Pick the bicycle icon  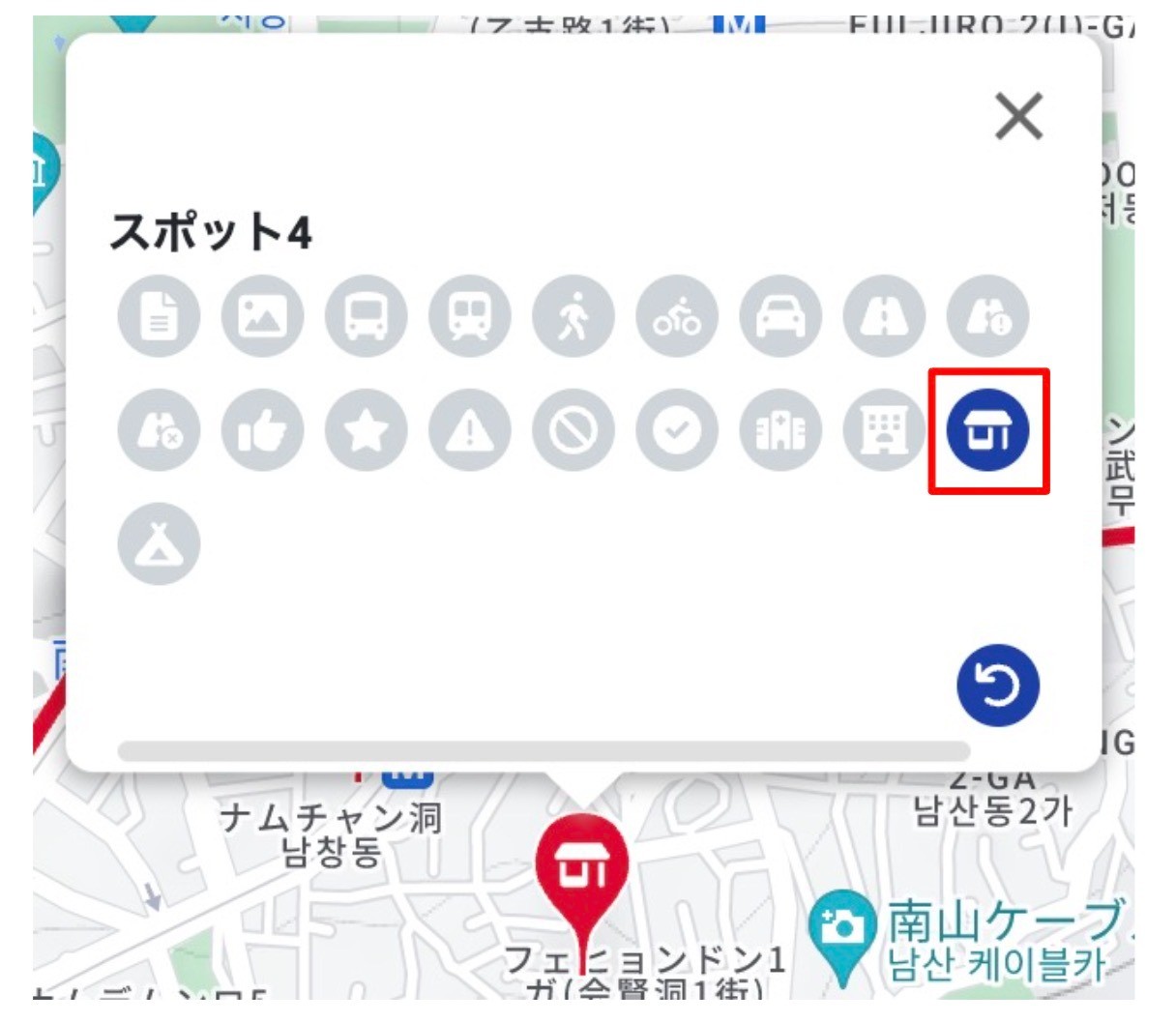coord(677,316)
